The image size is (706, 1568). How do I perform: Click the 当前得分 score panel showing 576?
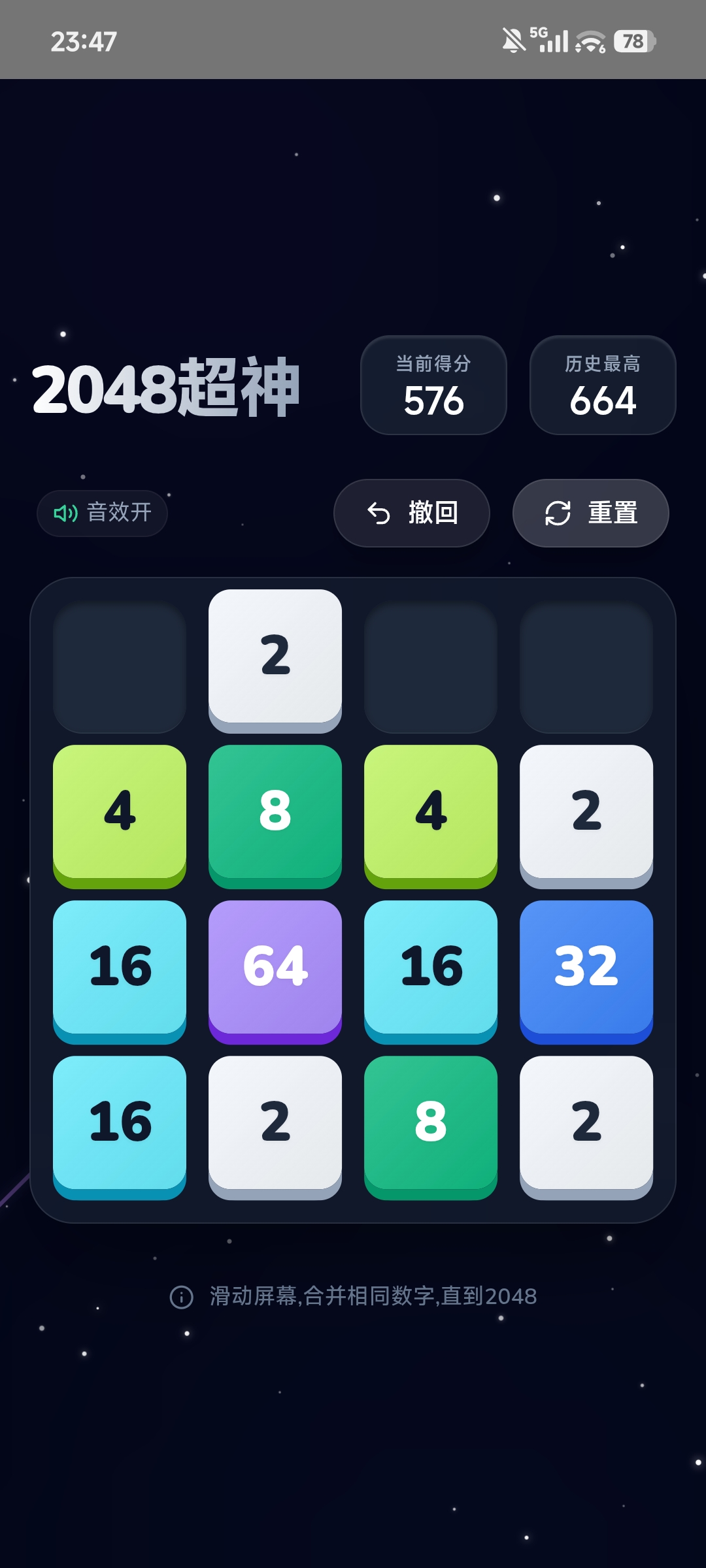434,385
